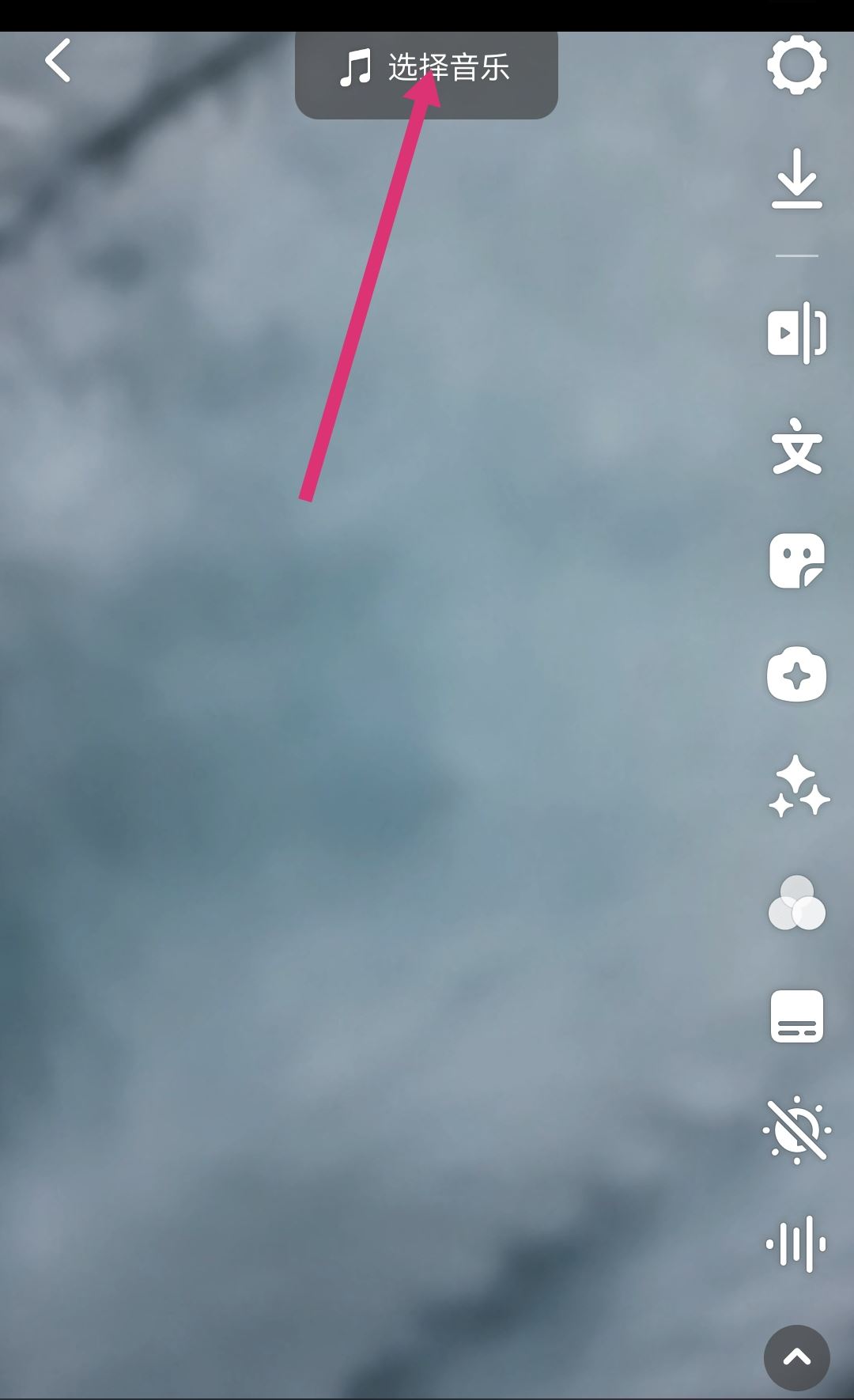Tap the 选择音乐 music button

[x=426, y=69]
